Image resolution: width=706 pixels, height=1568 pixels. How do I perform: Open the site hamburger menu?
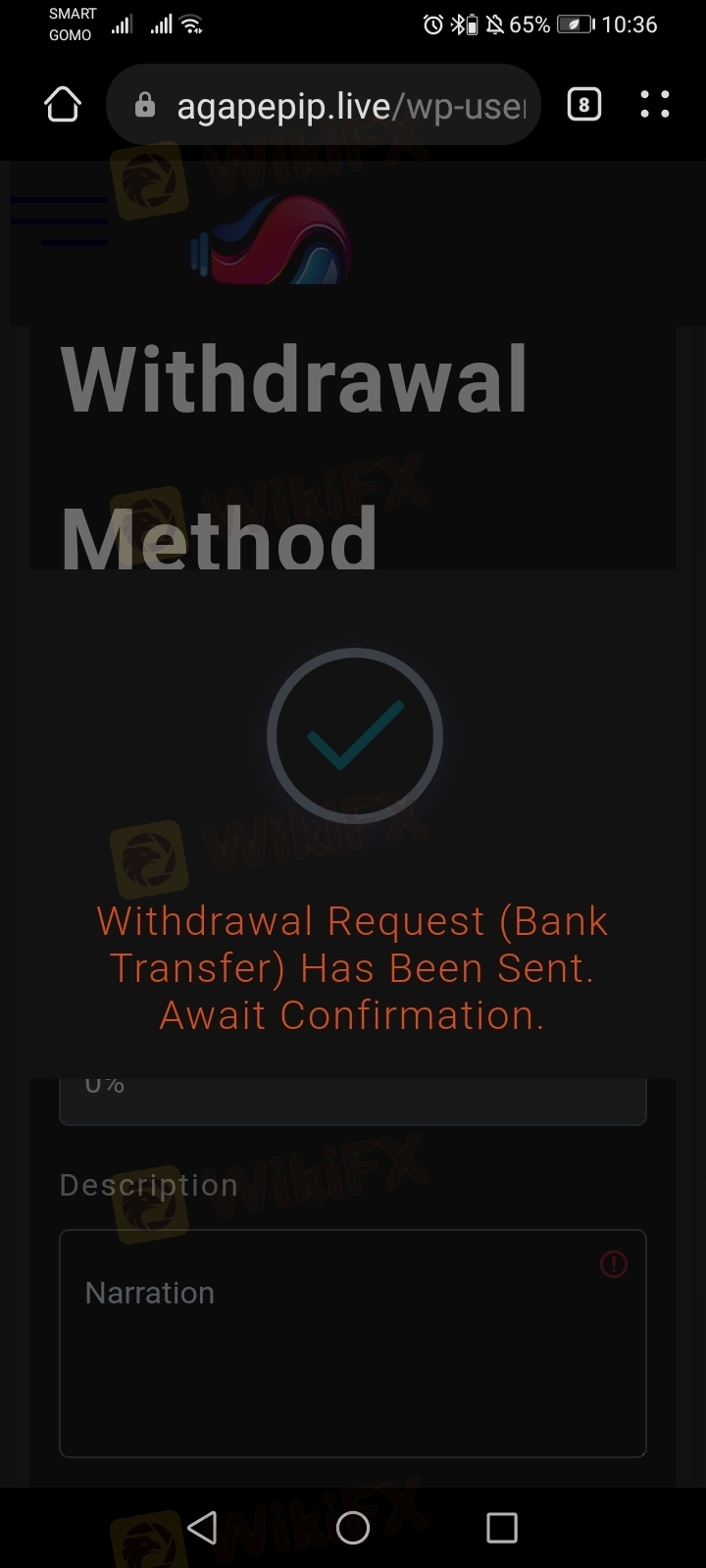59,221
